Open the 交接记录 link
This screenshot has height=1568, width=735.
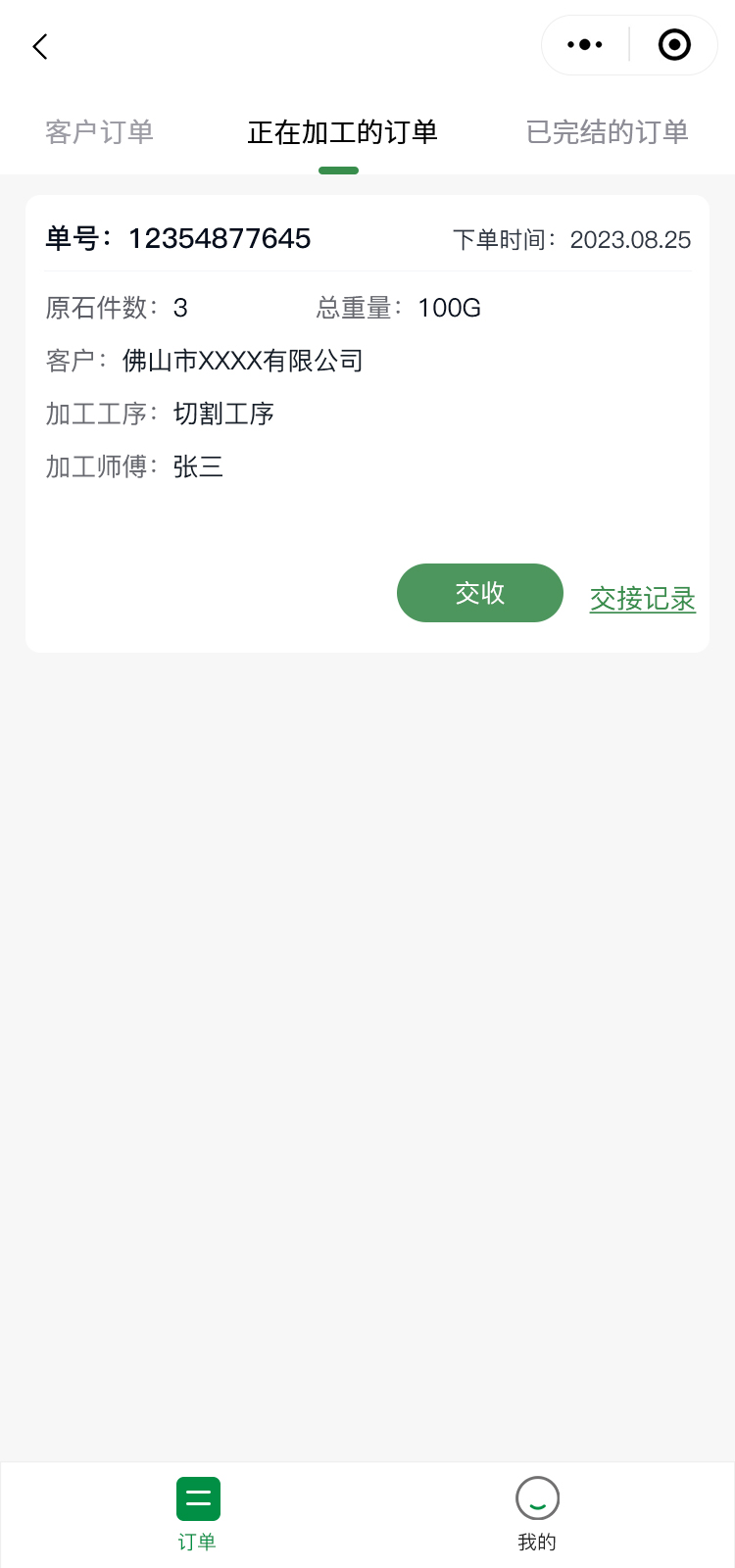coord(643,599)
